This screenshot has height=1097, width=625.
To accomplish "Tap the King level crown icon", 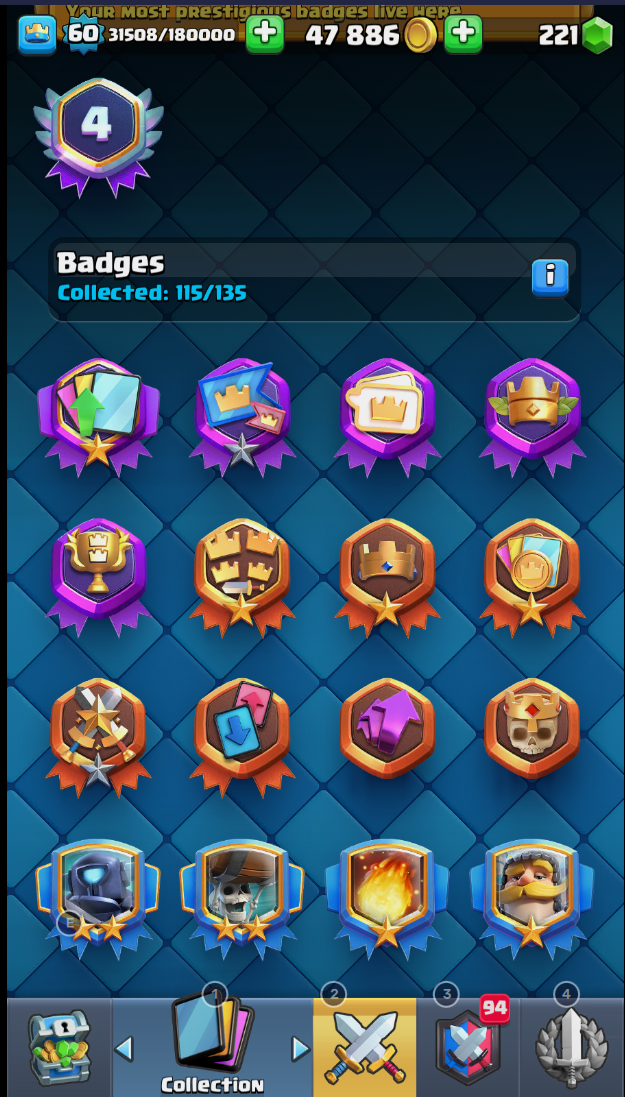I will tap(36, 34).
